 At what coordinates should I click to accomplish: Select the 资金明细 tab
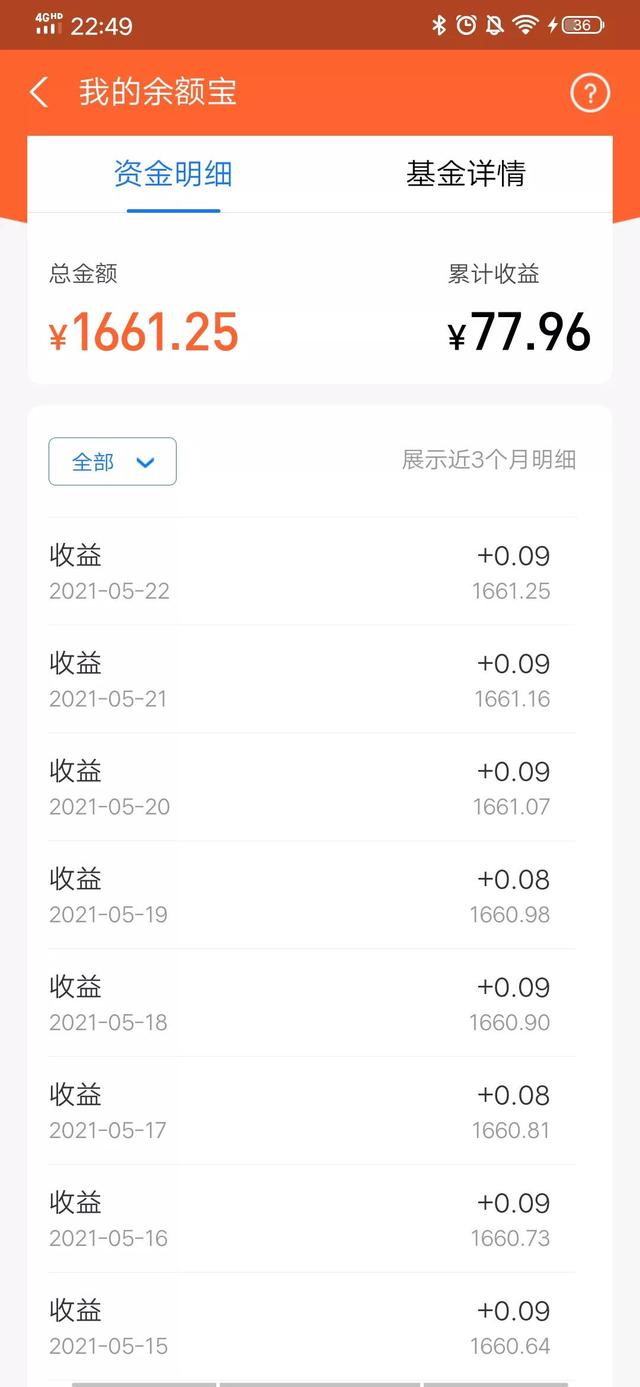coord(173,174)
